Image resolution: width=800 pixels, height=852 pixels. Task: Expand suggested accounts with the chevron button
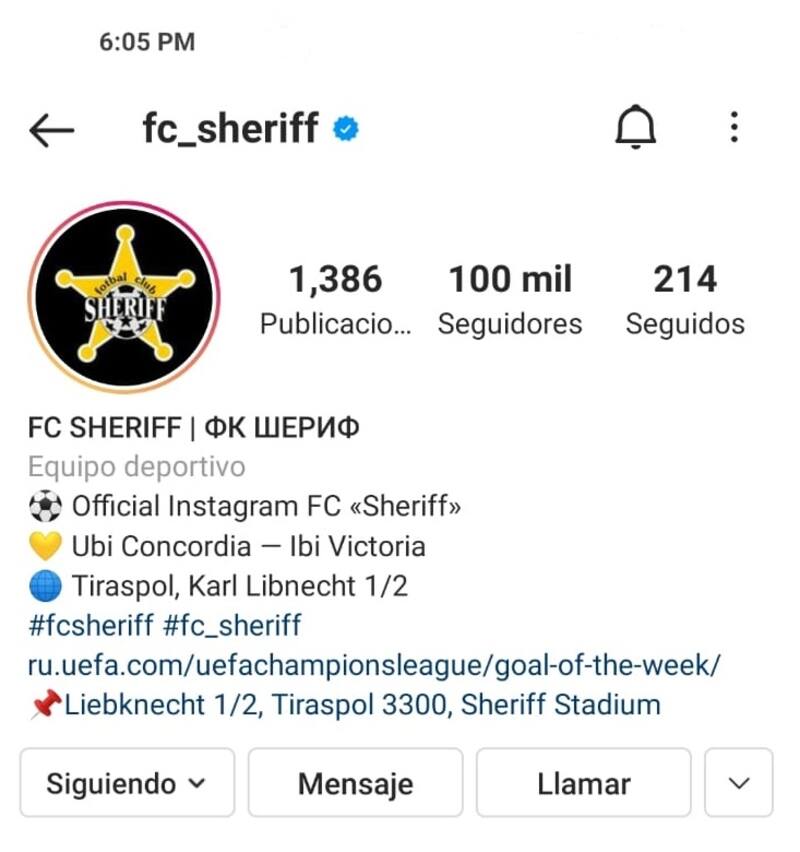pos(738,783)
